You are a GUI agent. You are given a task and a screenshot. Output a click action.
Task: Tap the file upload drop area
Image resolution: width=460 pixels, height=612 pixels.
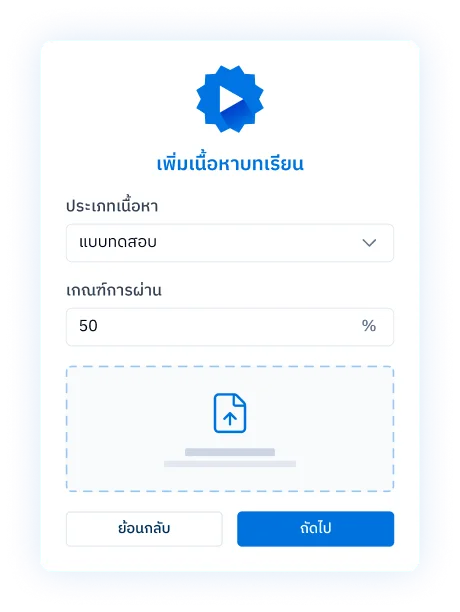[x=230, y=429]
